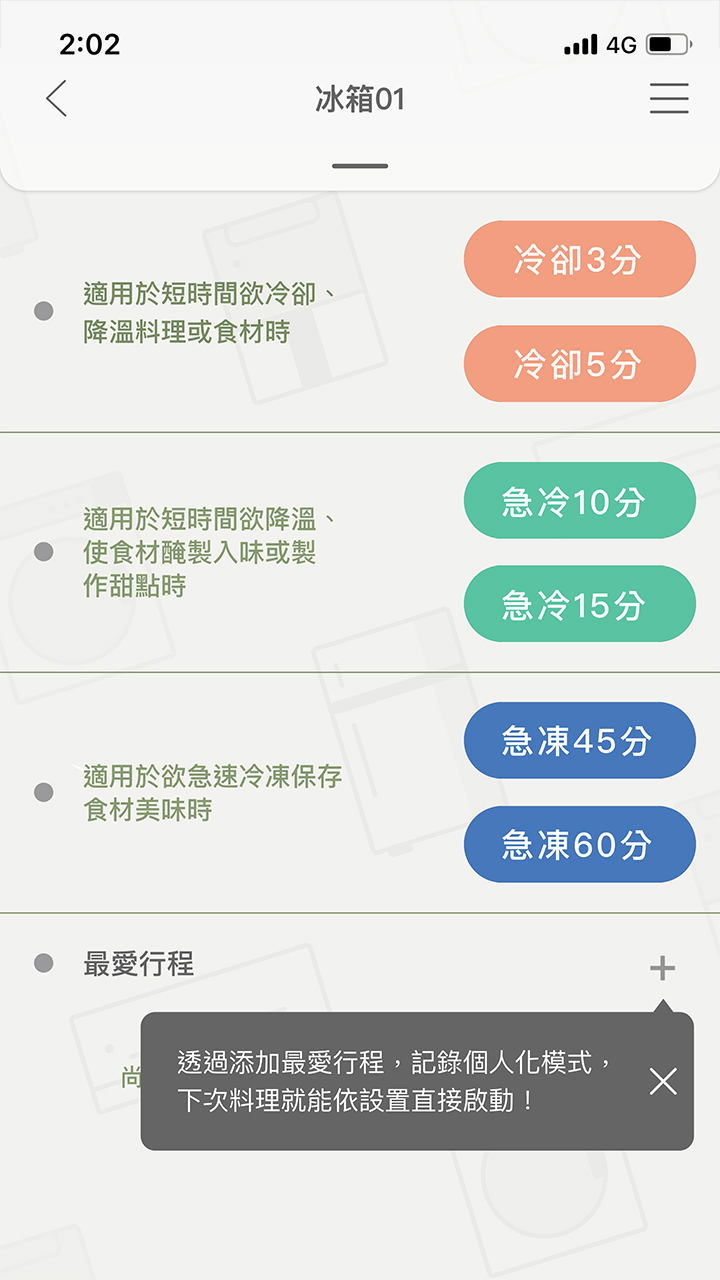Add a favorite schedule with the plus icon

662,966
